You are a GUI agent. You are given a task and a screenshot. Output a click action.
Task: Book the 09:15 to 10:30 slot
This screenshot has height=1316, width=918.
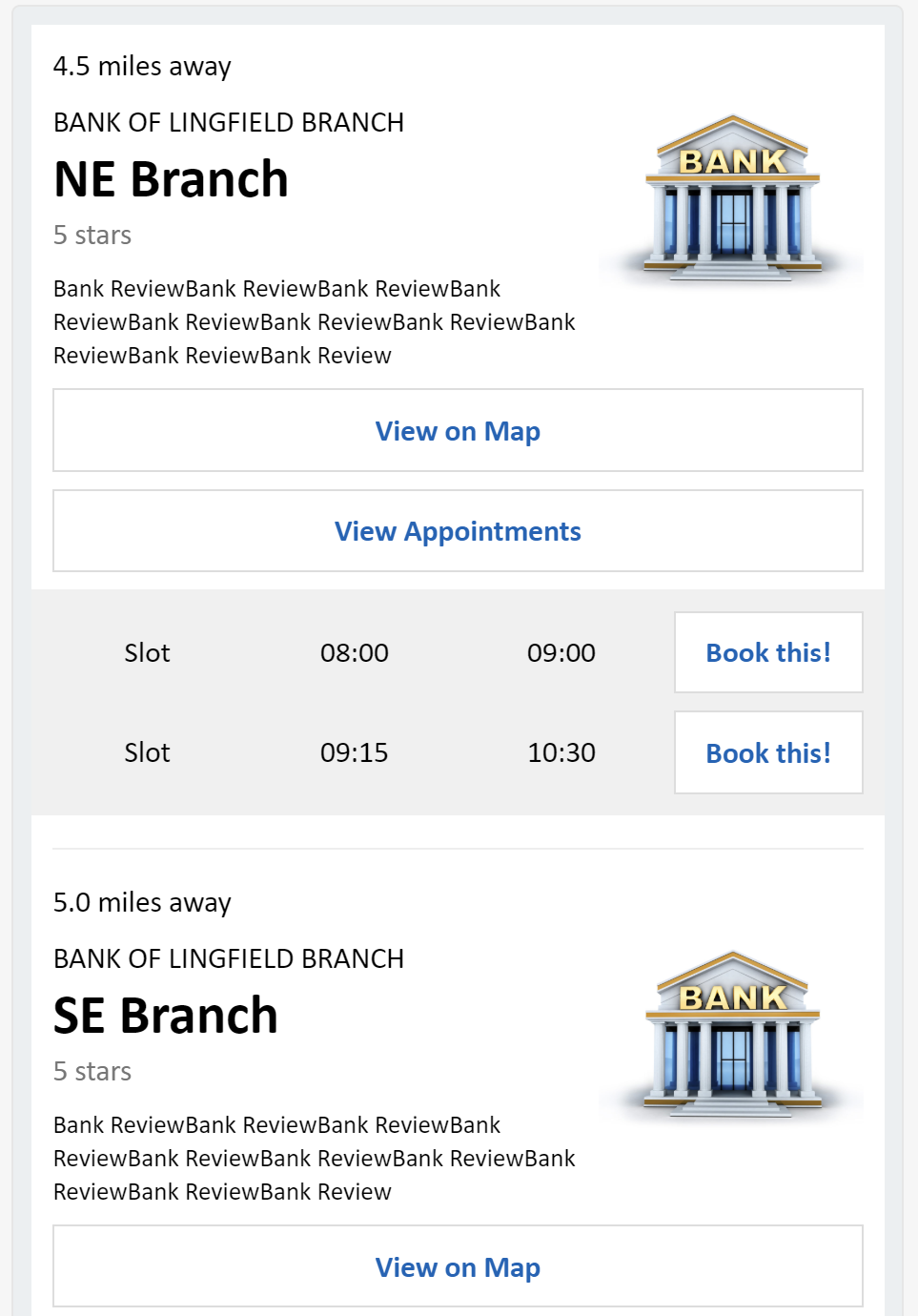[768, 753]
